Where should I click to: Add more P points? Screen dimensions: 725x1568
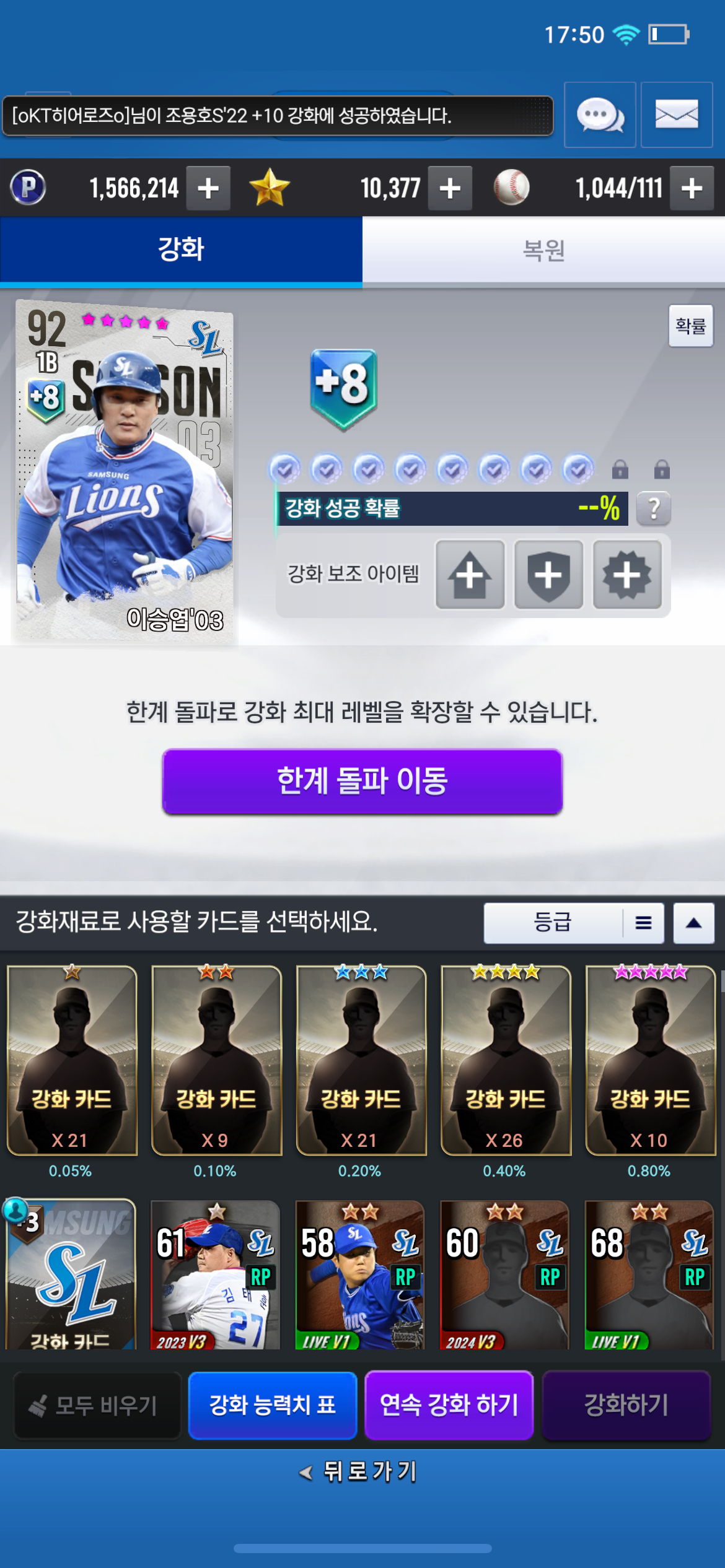tap(208, 188)
